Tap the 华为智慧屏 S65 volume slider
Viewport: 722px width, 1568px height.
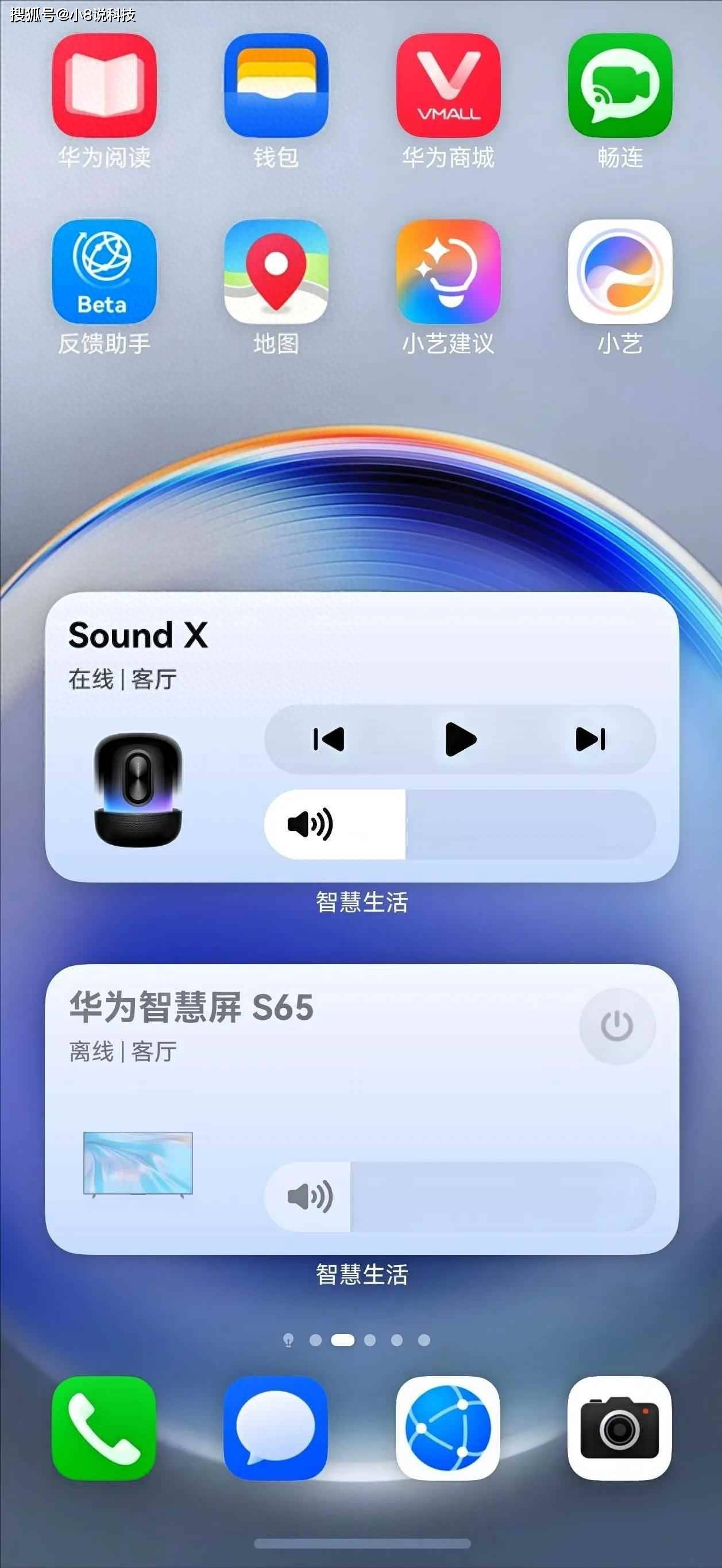tap(460, 1197)
